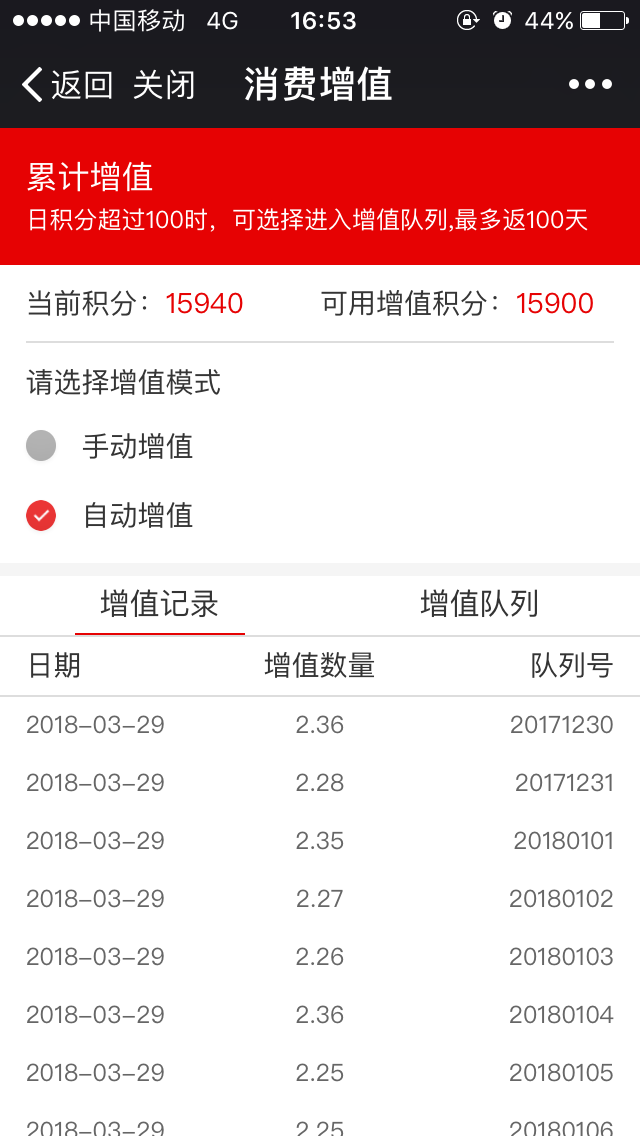Select 手动增值 mode

(109, 446)
